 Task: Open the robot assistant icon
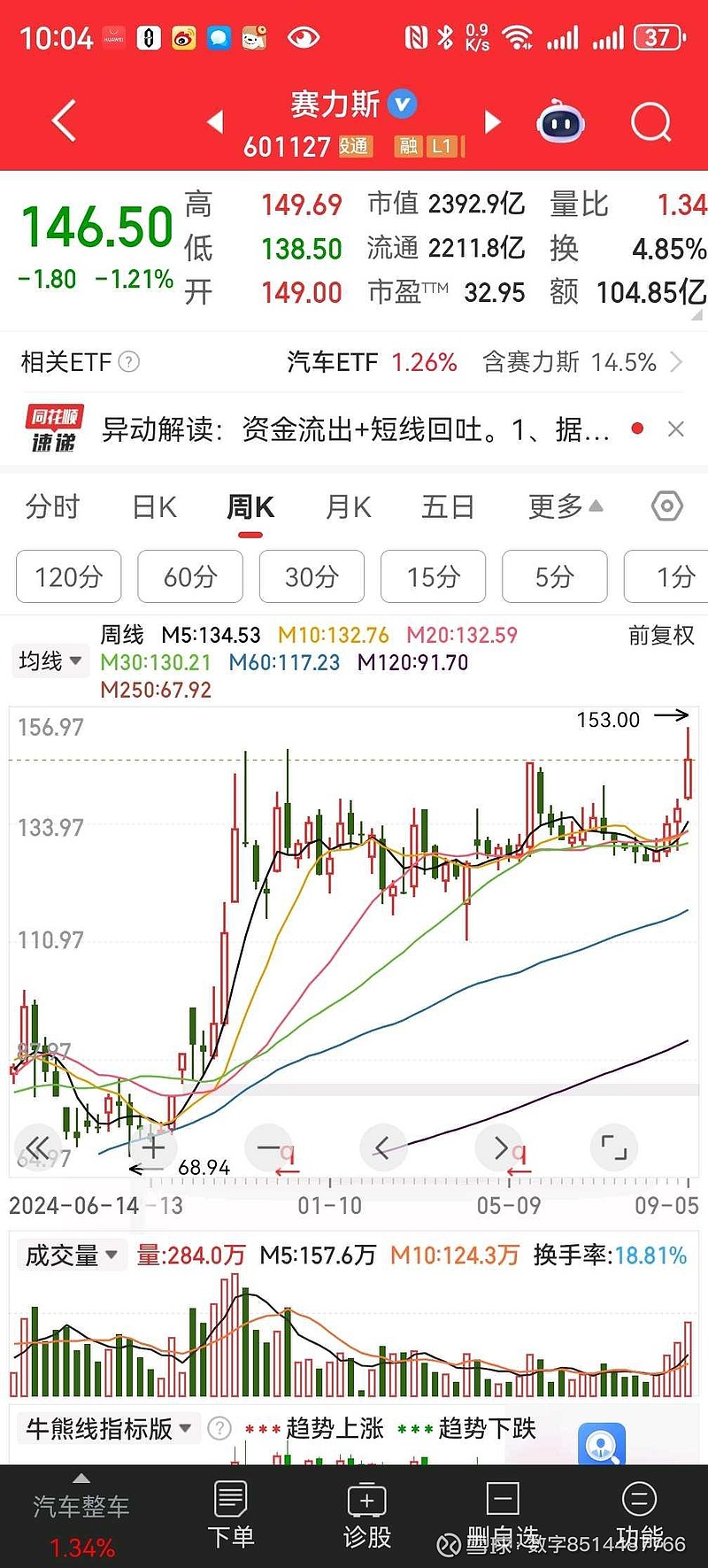click(x=561, y=122)
